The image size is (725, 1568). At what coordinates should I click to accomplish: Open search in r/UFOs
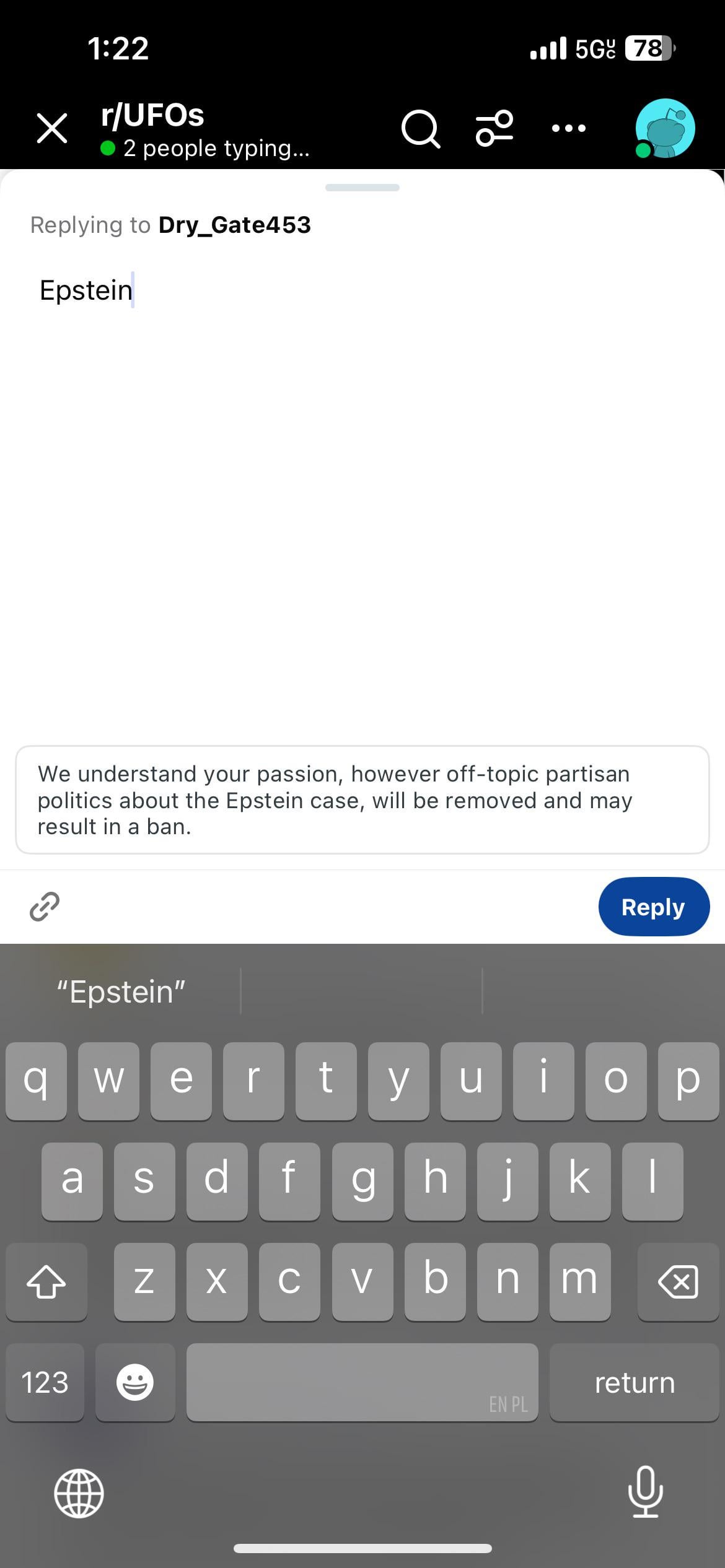[421, 129]
